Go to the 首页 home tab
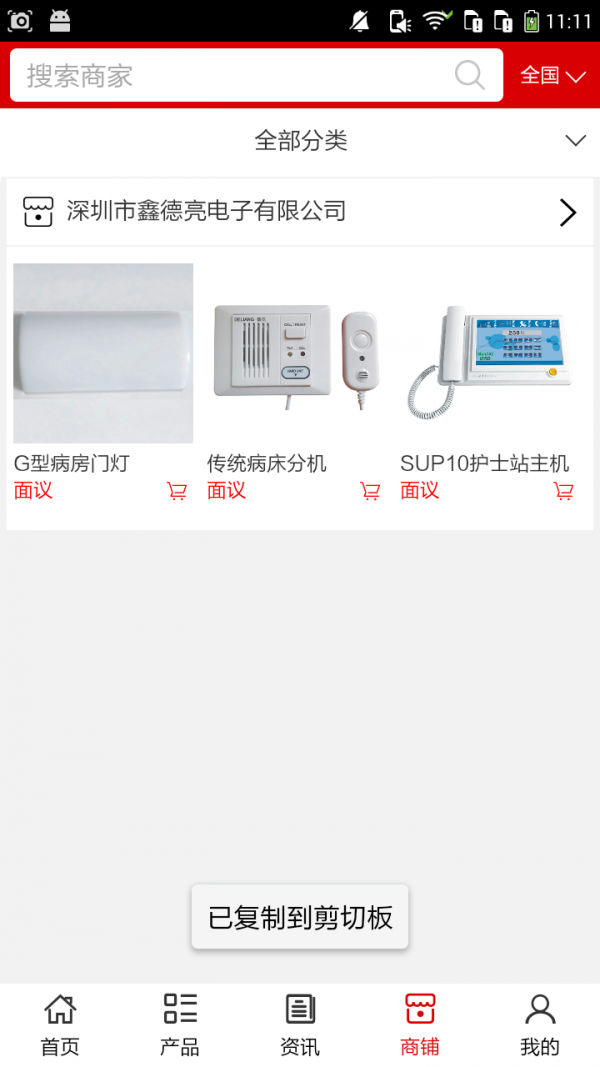Screen dimensions: 600x1067 point(60,1025)
